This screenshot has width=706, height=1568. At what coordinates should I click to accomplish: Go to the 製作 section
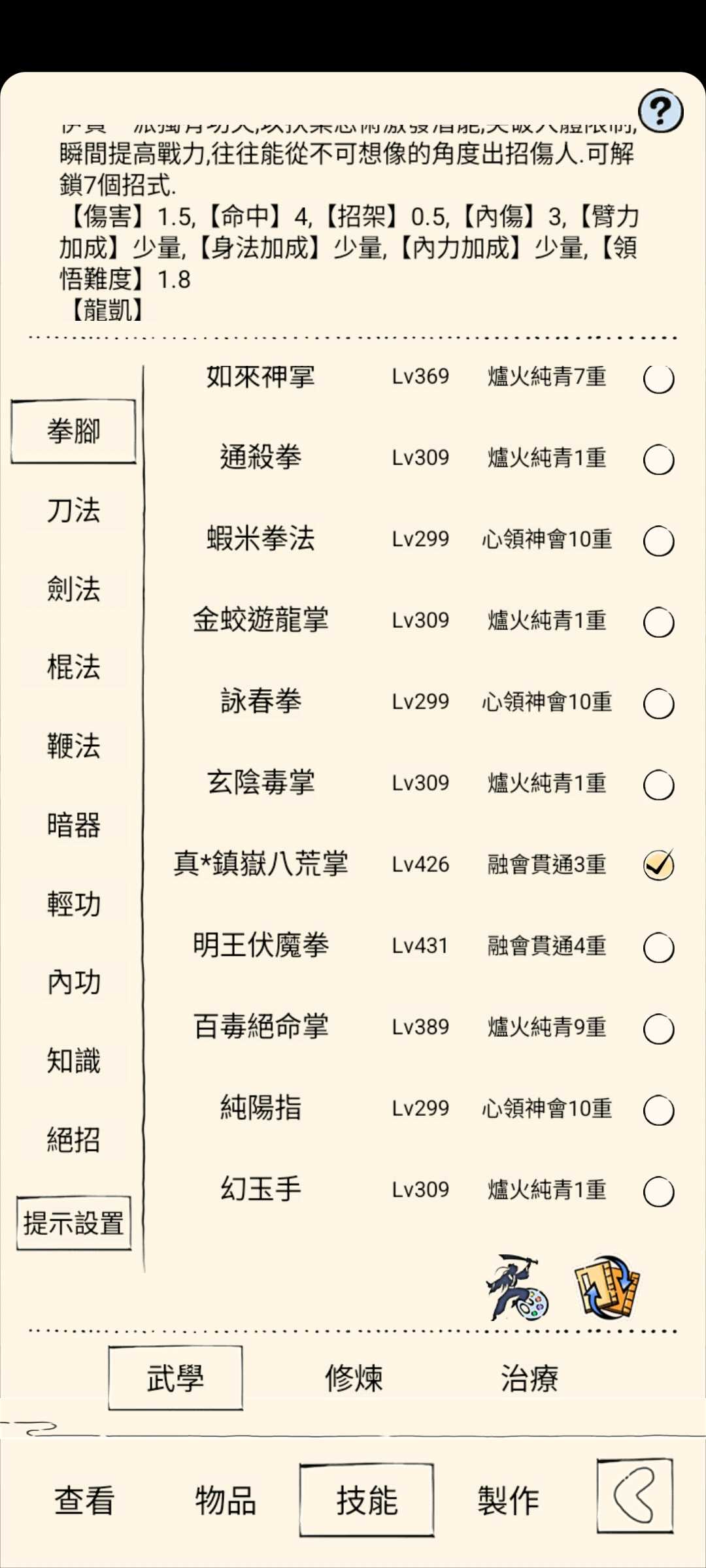[x=508, y=1500]
